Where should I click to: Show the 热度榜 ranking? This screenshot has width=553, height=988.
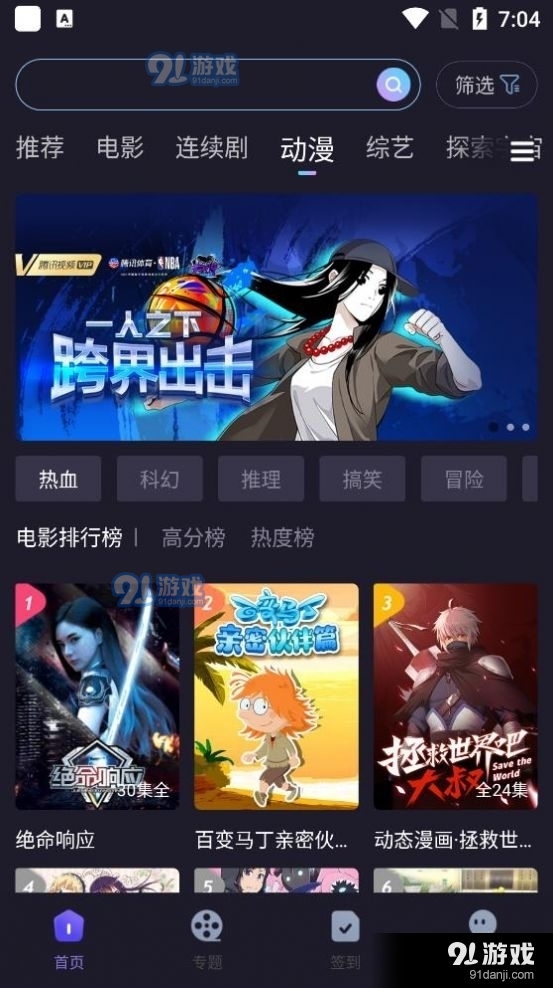tap(282, 537)
